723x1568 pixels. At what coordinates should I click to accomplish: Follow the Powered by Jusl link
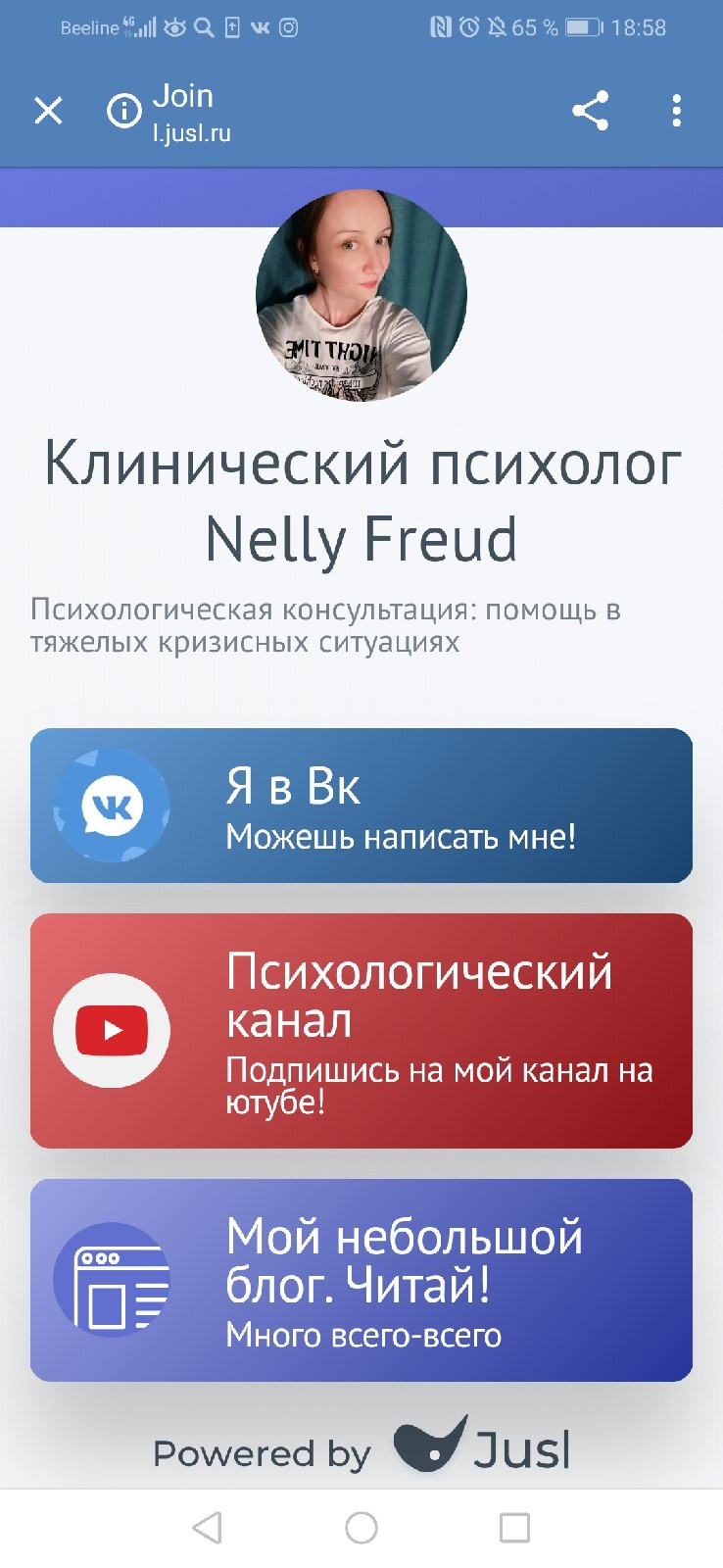[362, 1449]
